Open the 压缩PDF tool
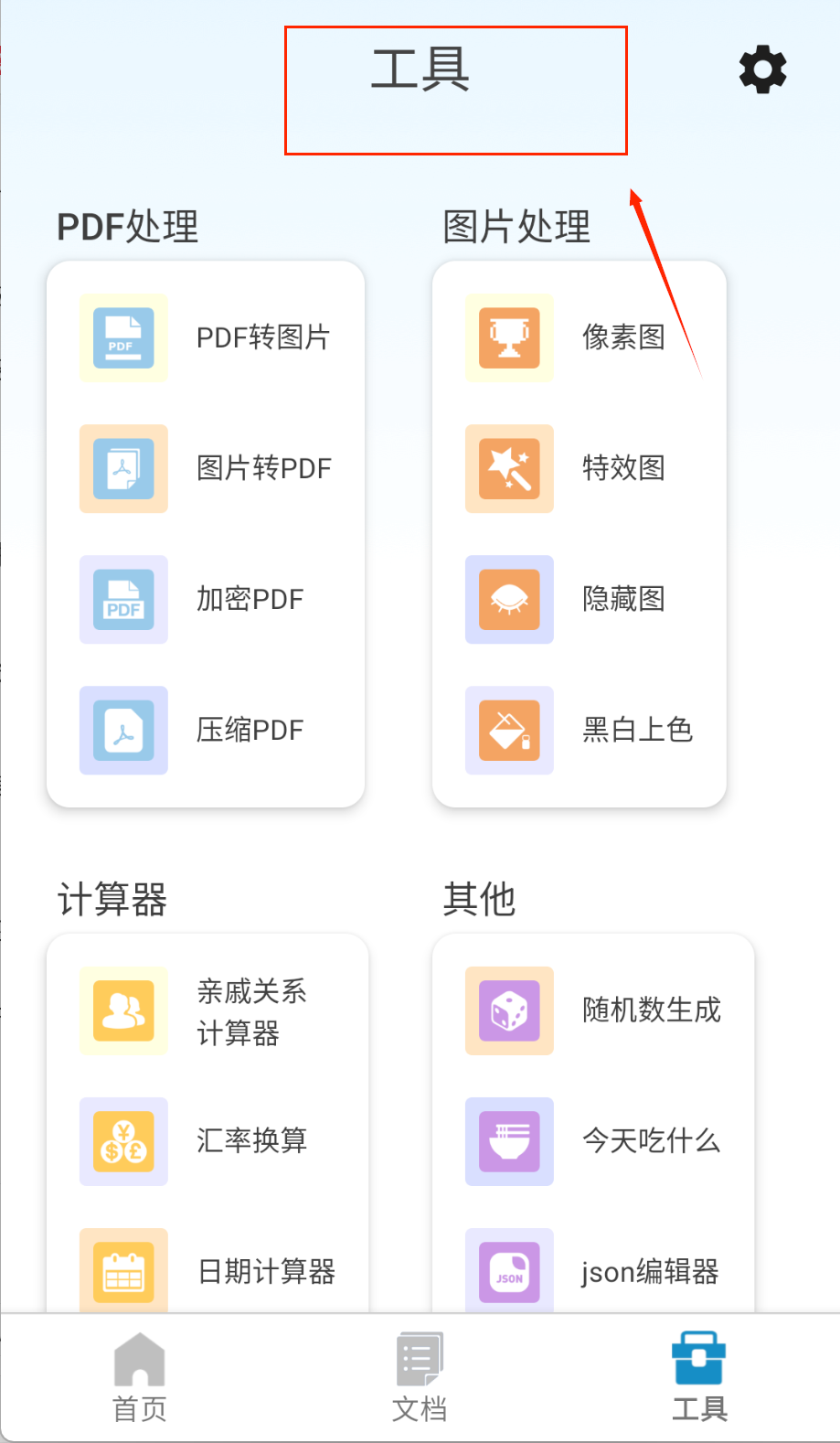 point(206,730)
